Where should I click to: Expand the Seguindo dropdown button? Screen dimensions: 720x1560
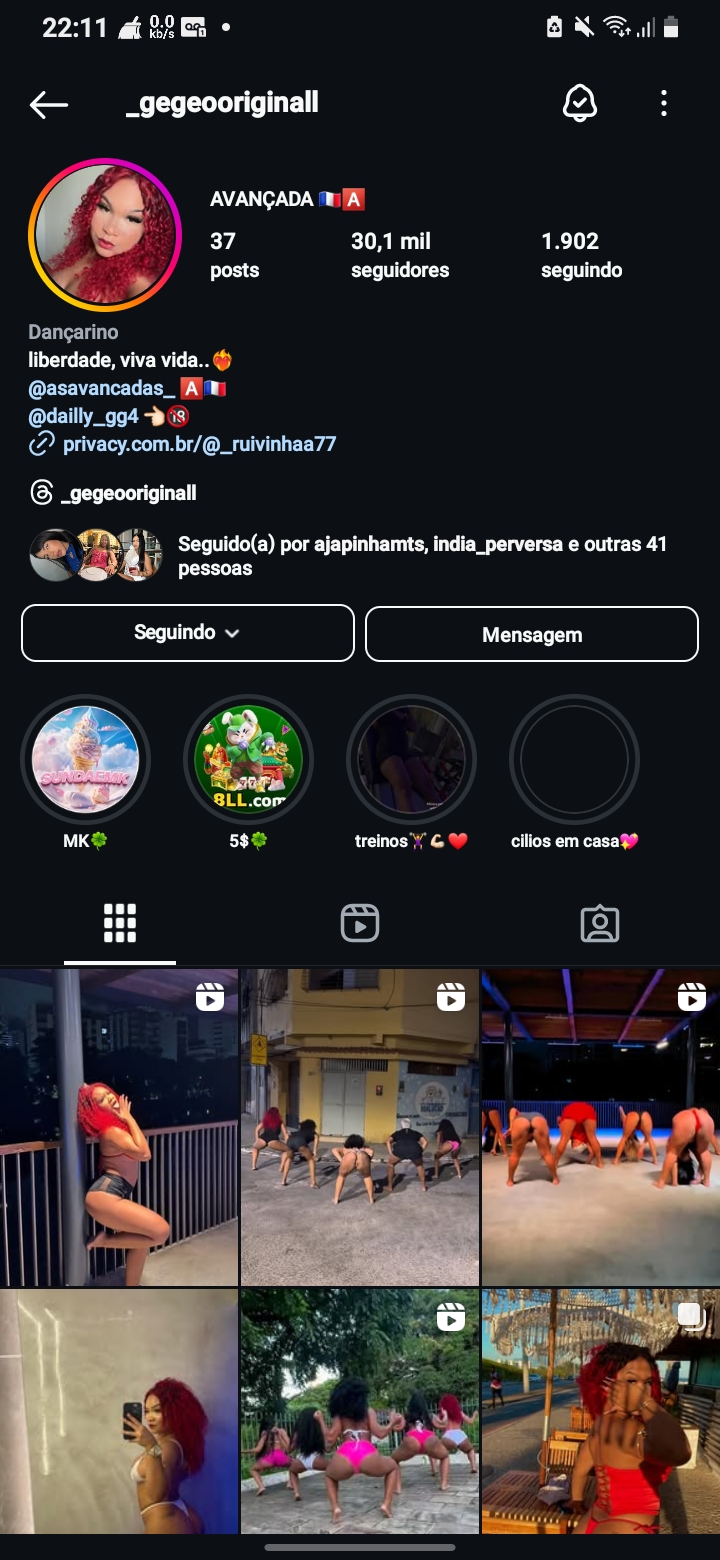pyautogui.click(x=188, y=633)
